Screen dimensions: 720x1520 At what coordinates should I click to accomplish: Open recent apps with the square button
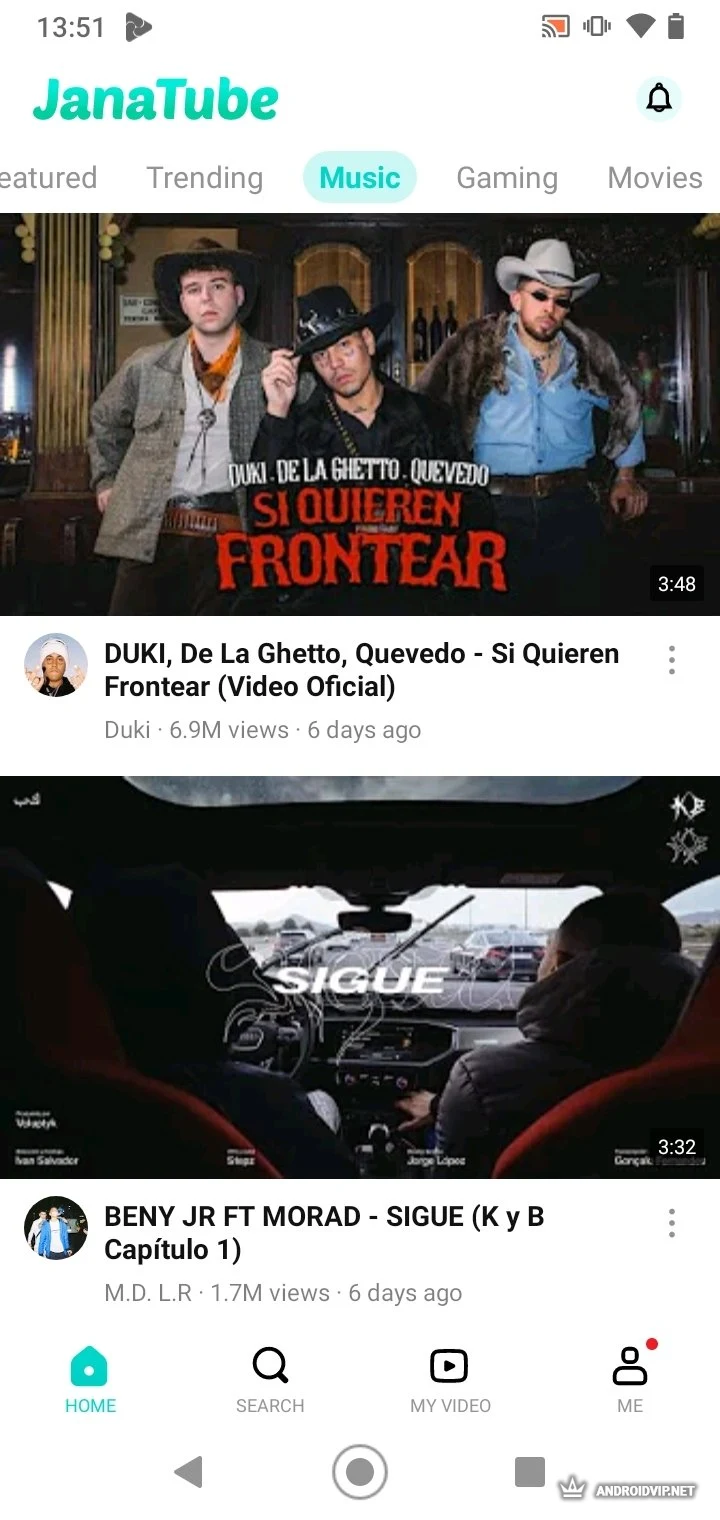529,1472
